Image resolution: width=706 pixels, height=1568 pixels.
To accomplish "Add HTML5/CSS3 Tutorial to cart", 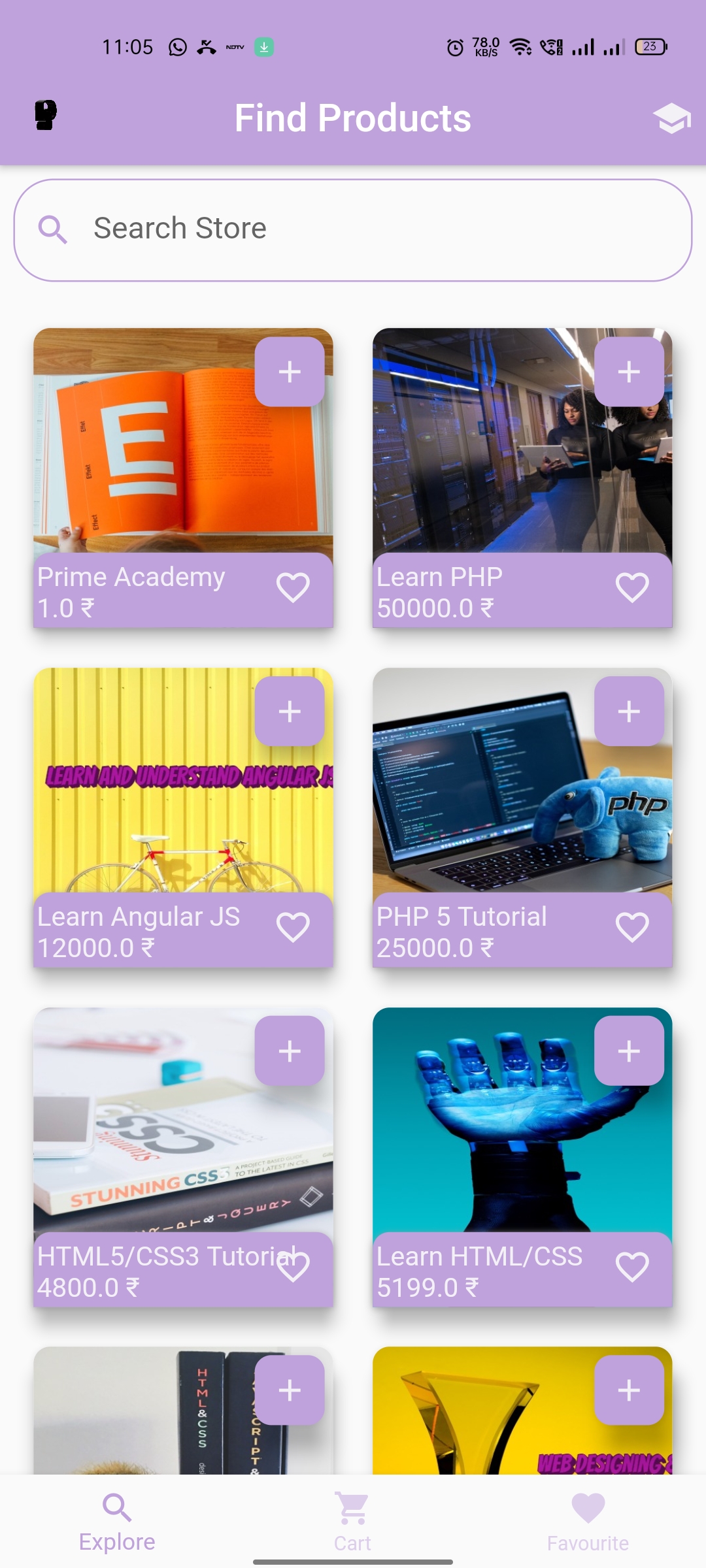I will tap(290, 1051).
